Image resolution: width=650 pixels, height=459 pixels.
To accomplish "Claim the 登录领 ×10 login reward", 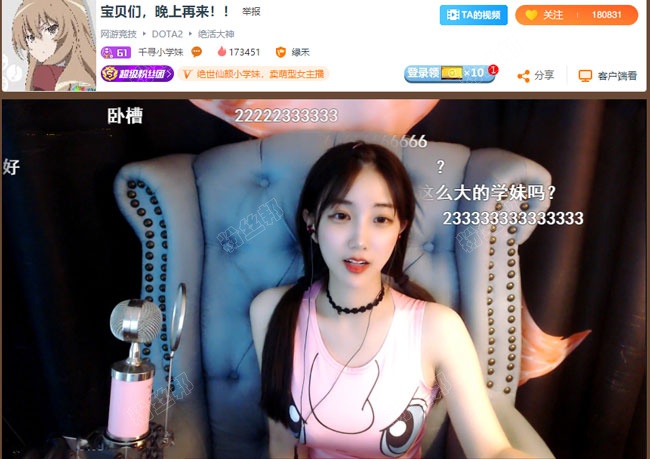I will pyautogui.click(x=447, y=73).
